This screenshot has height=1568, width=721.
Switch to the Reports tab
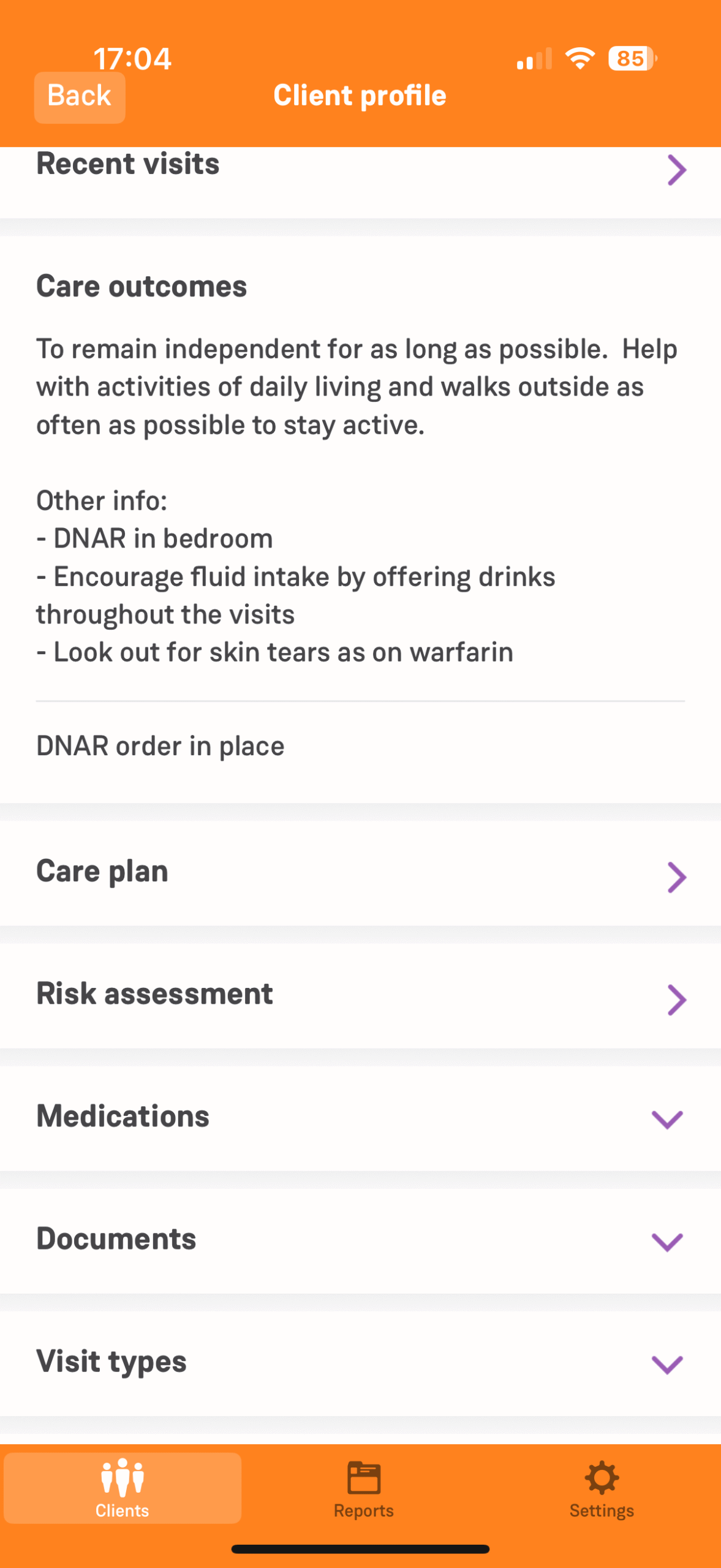click(363, 1488)
